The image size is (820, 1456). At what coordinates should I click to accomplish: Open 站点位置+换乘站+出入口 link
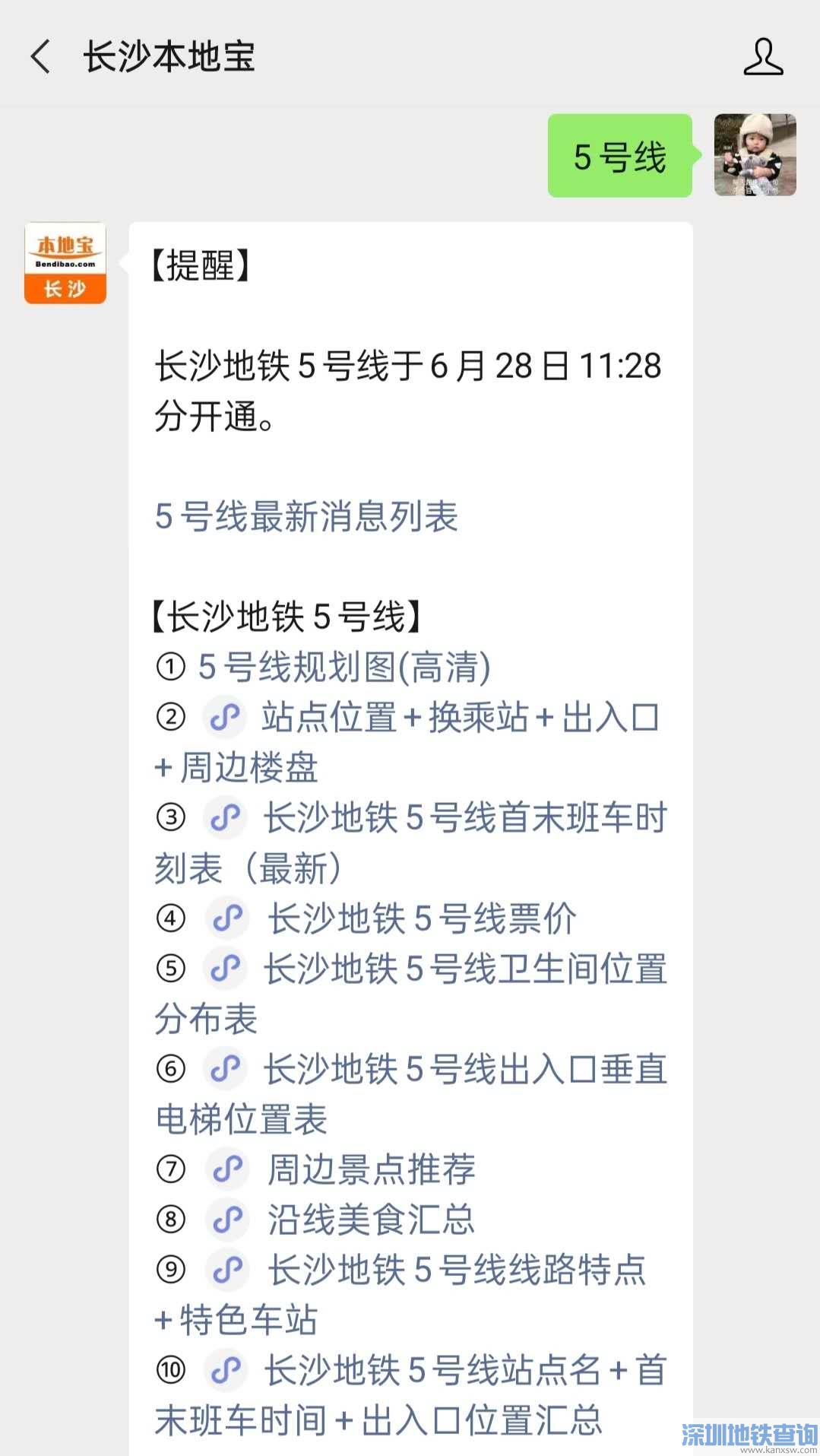(458, 718)
